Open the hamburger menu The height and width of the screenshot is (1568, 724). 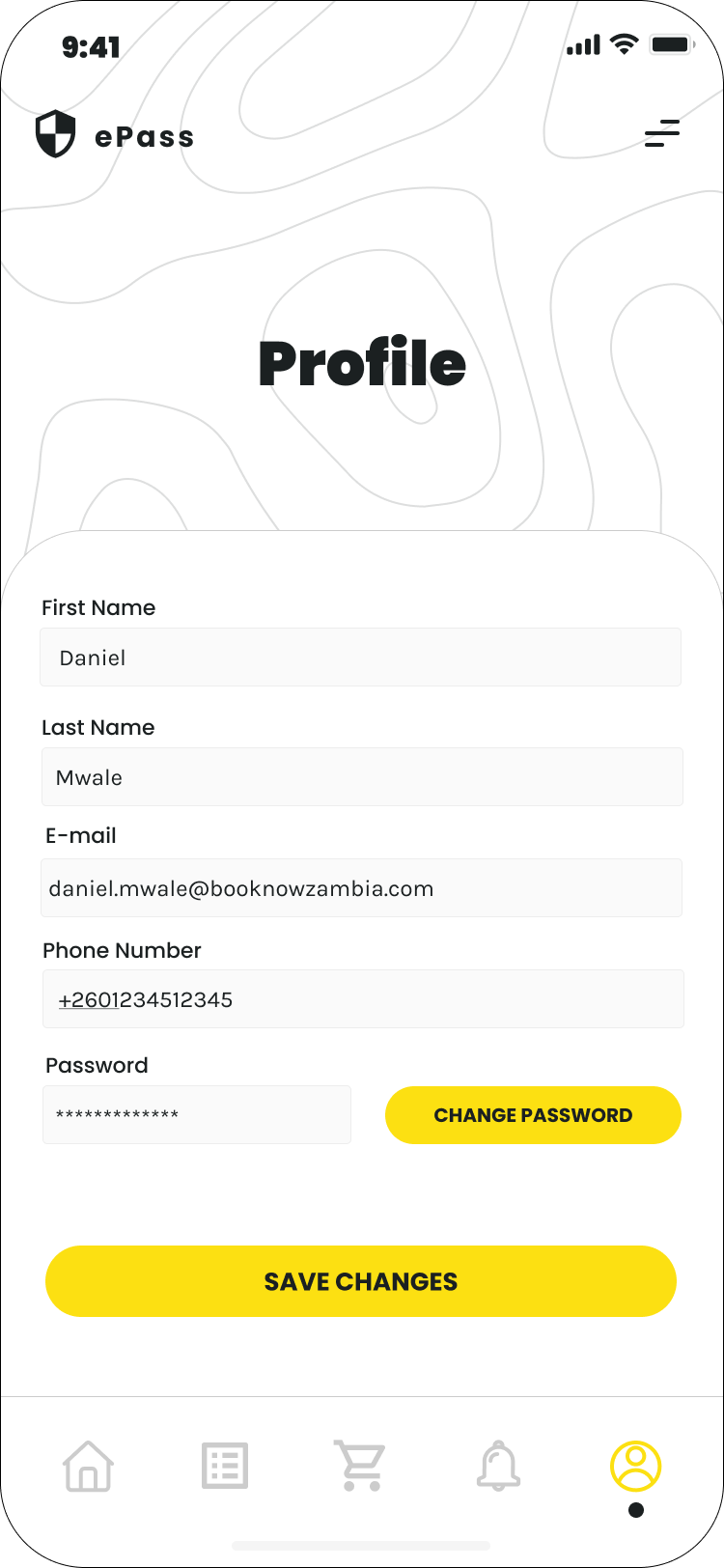pyautogui.click(x=662, y=133)
